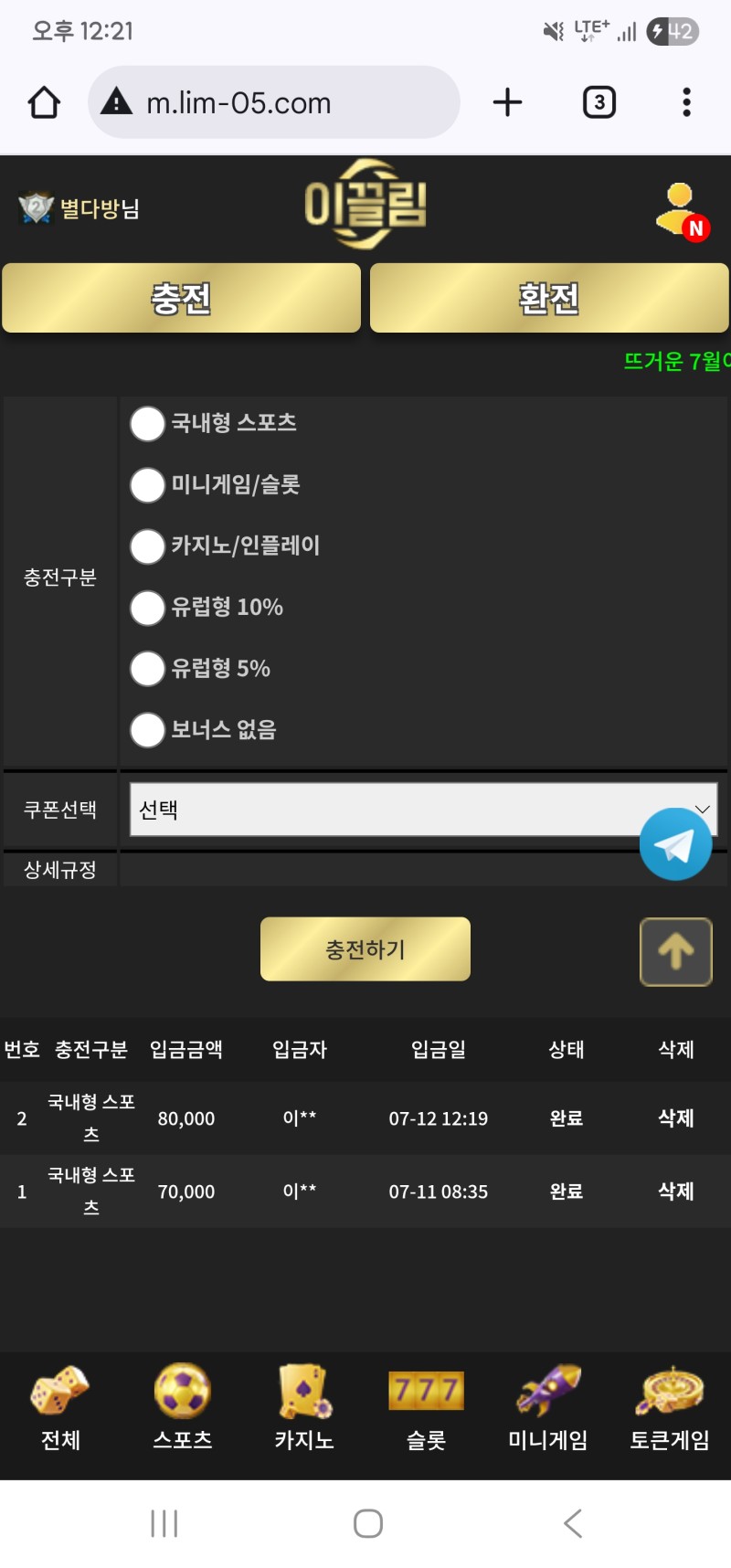Select the 국내형 스포츠 radio option
Screen dimensions: 731x1568
147,424
